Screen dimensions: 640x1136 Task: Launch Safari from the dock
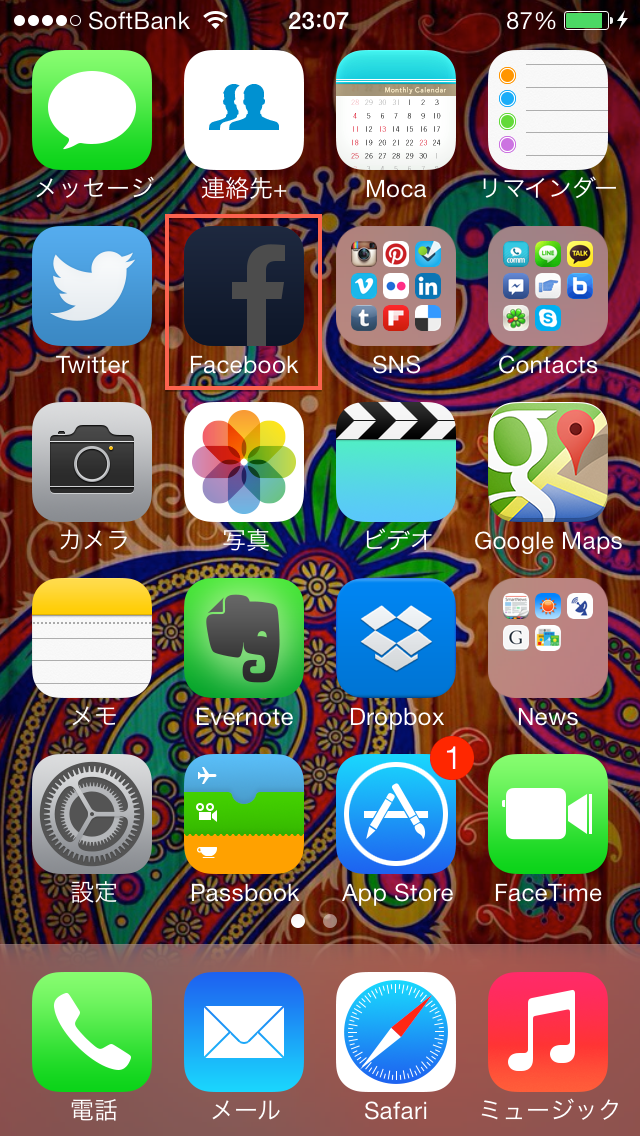[396, 1032]
